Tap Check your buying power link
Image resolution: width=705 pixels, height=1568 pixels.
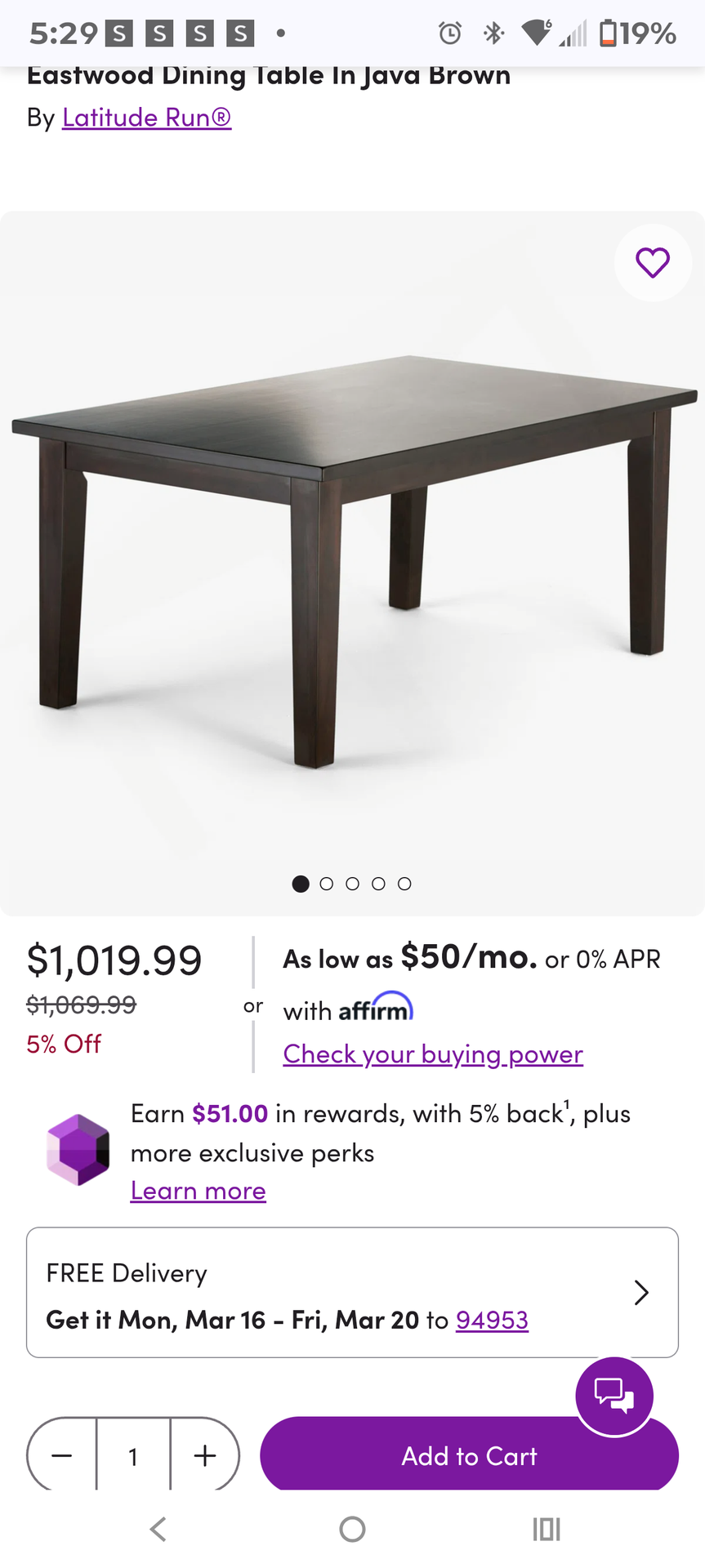[x=433, y=1053]
